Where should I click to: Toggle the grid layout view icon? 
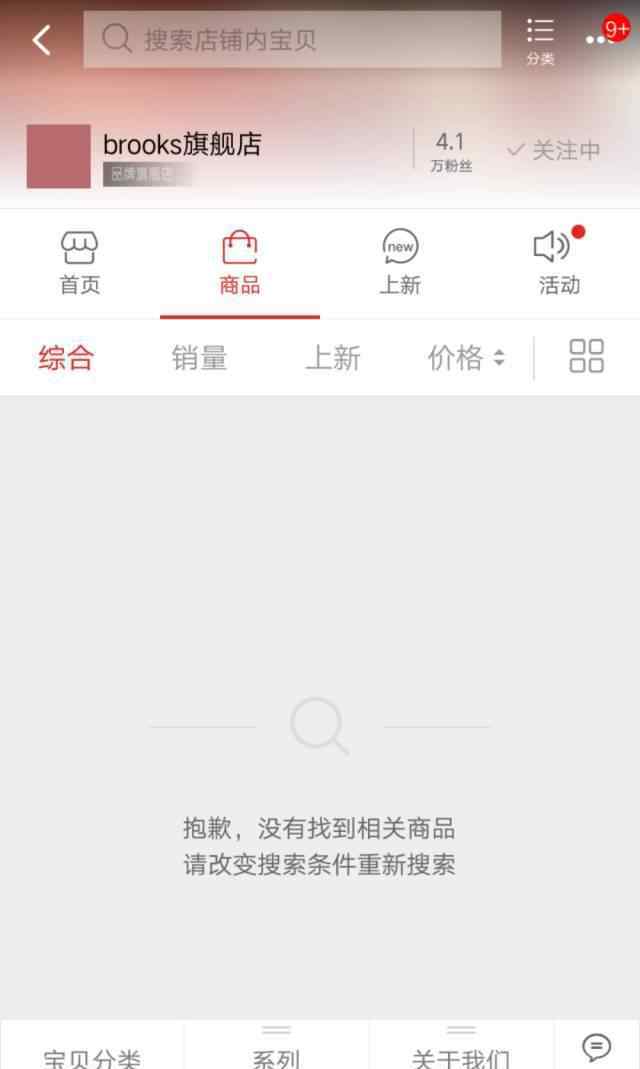point(586,356)
